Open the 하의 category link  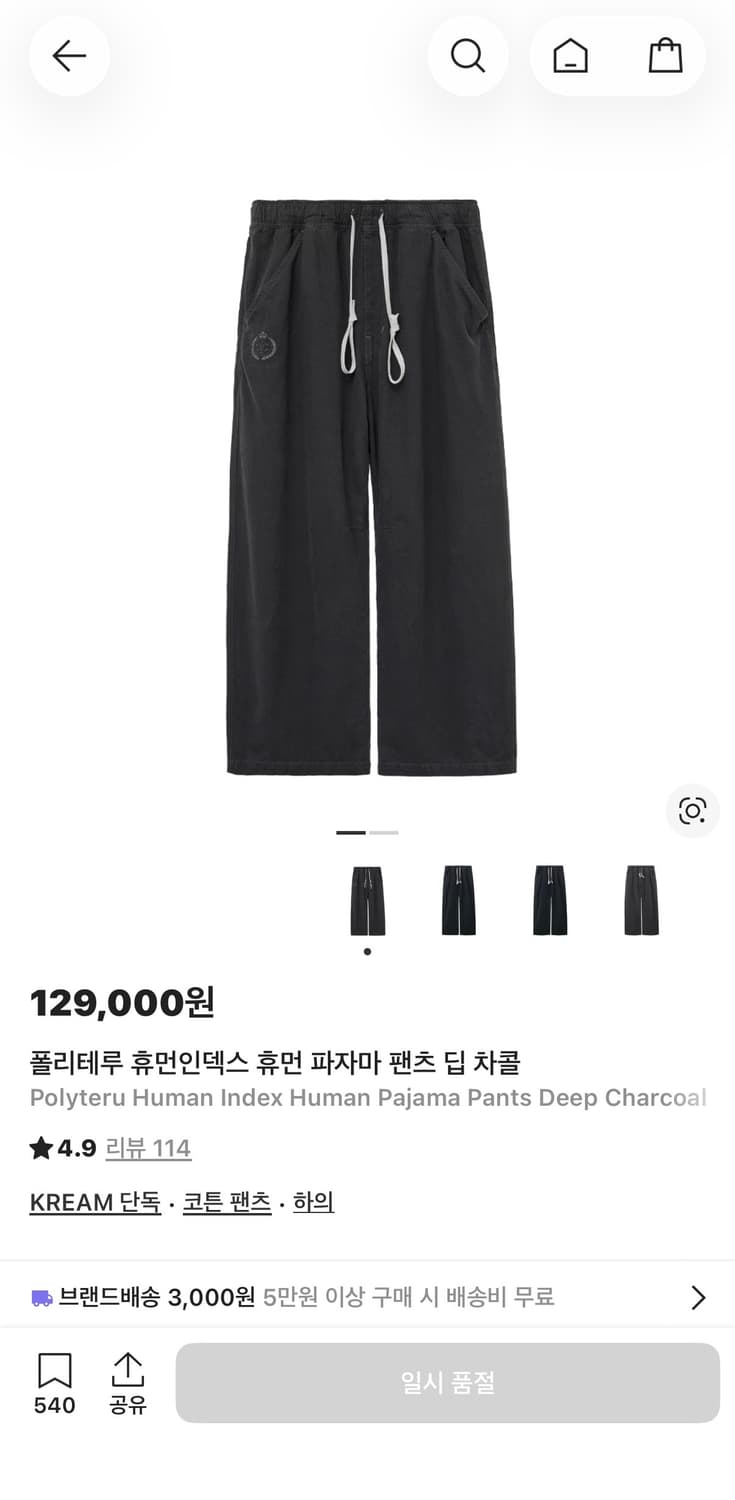tap(313, 1201)
